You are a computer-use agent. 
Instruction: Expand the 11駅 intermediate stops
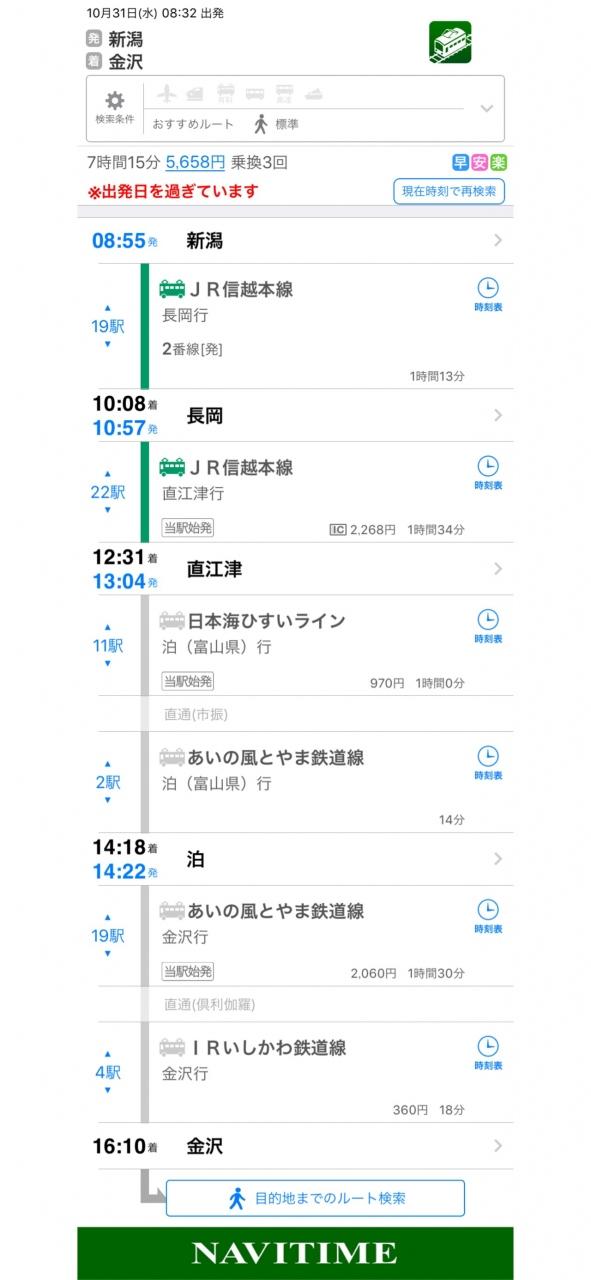[108, 646]
